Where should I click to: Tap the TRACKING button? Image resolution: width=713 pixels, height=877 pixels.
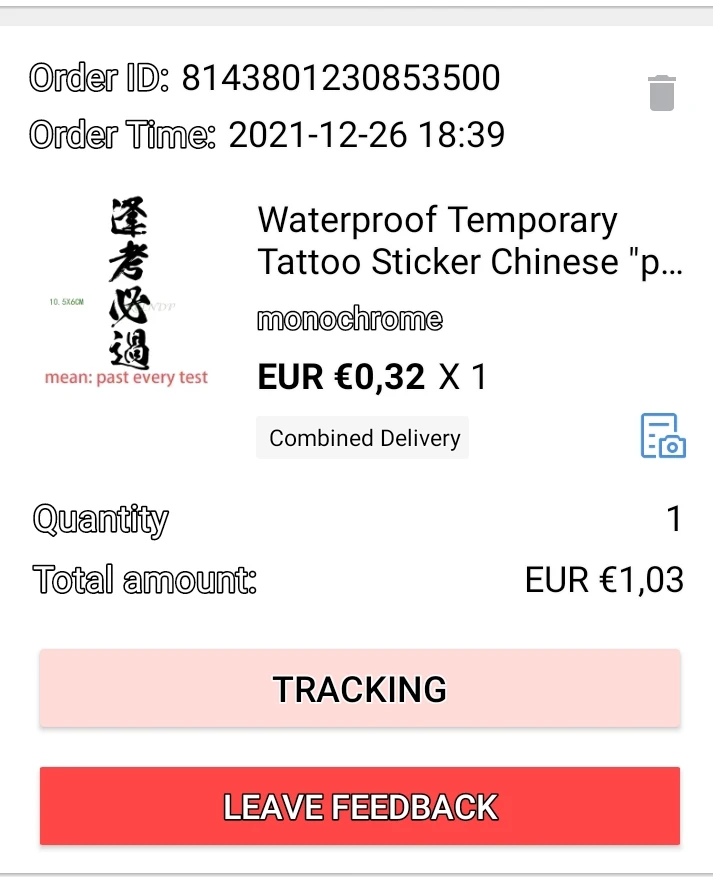point(360,689)
